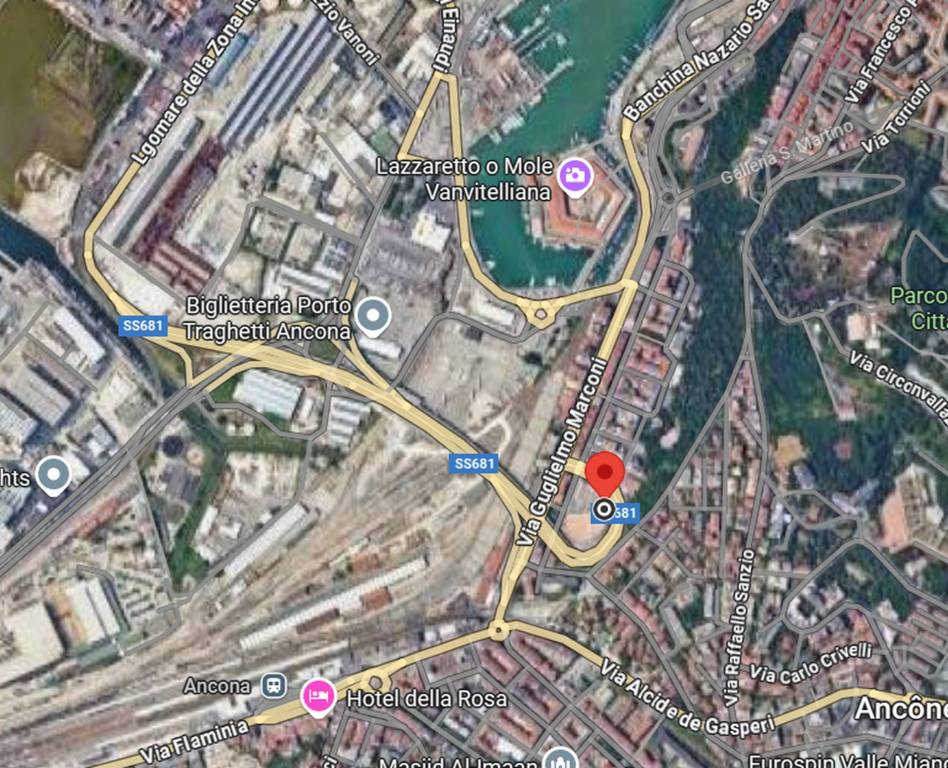Screen dimensions: 948x768
Task: Tap the red dropped location pin
Action: pyautogui.click(x=604, y=475)
